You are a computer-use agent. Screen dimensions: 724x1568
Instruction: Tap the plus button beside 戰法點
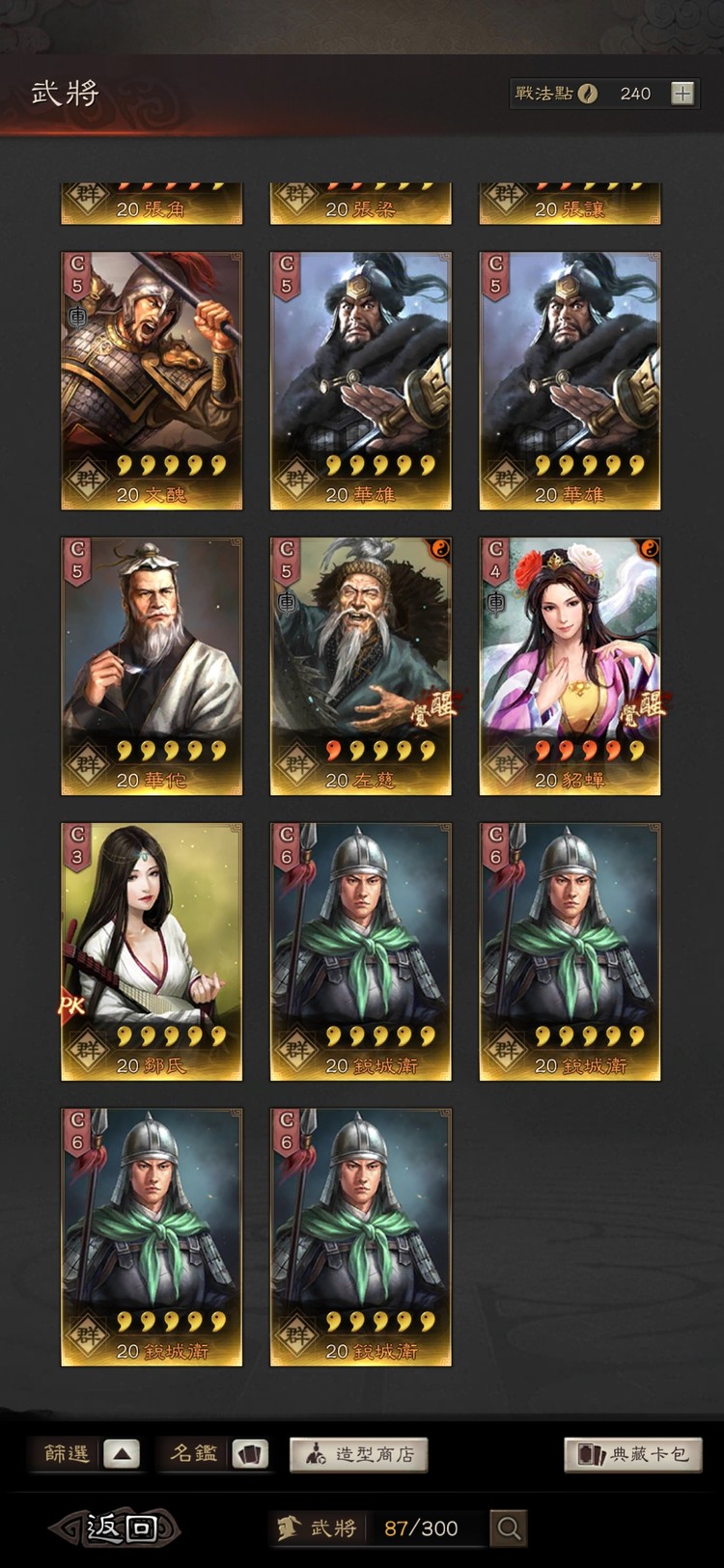[x=682, y=94]
